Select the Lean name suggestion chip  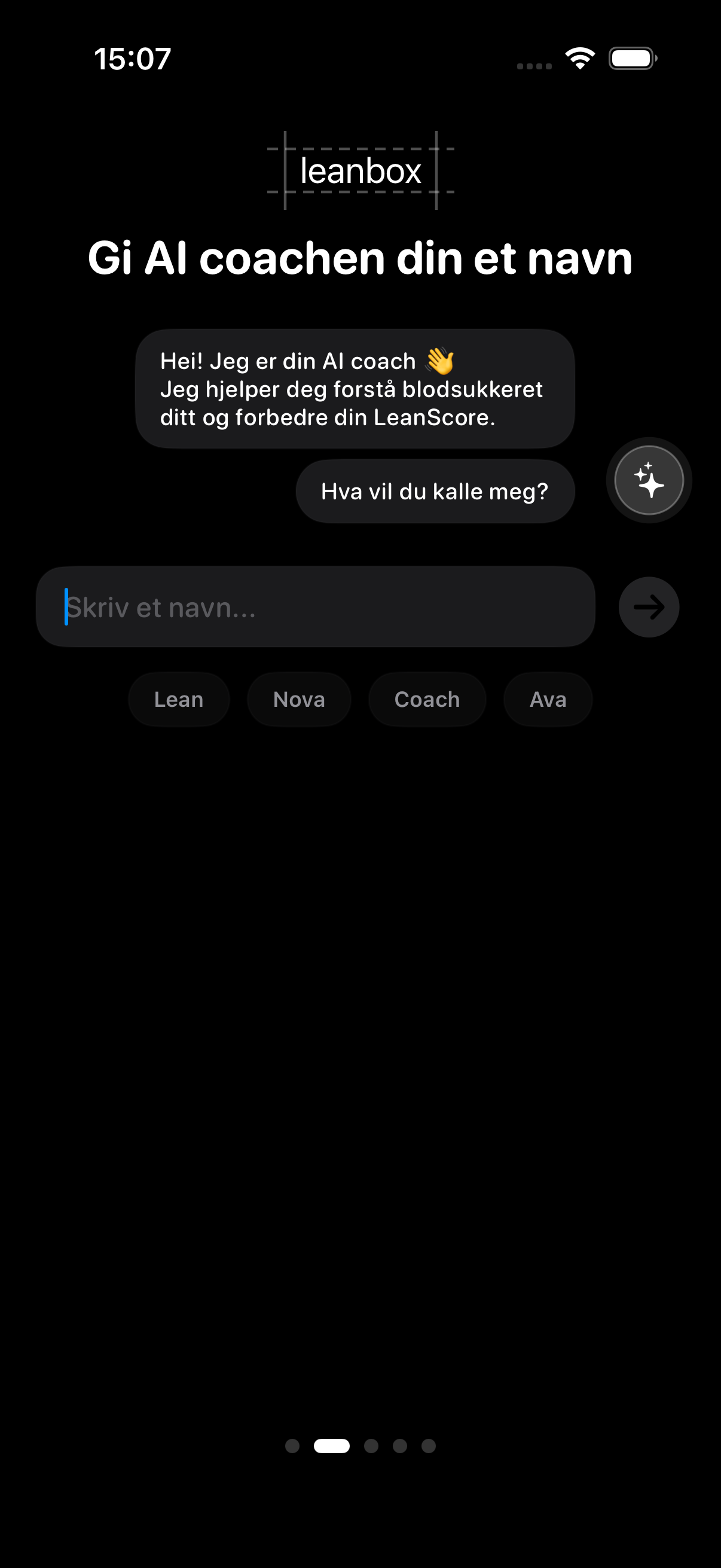tap(178, 698)
